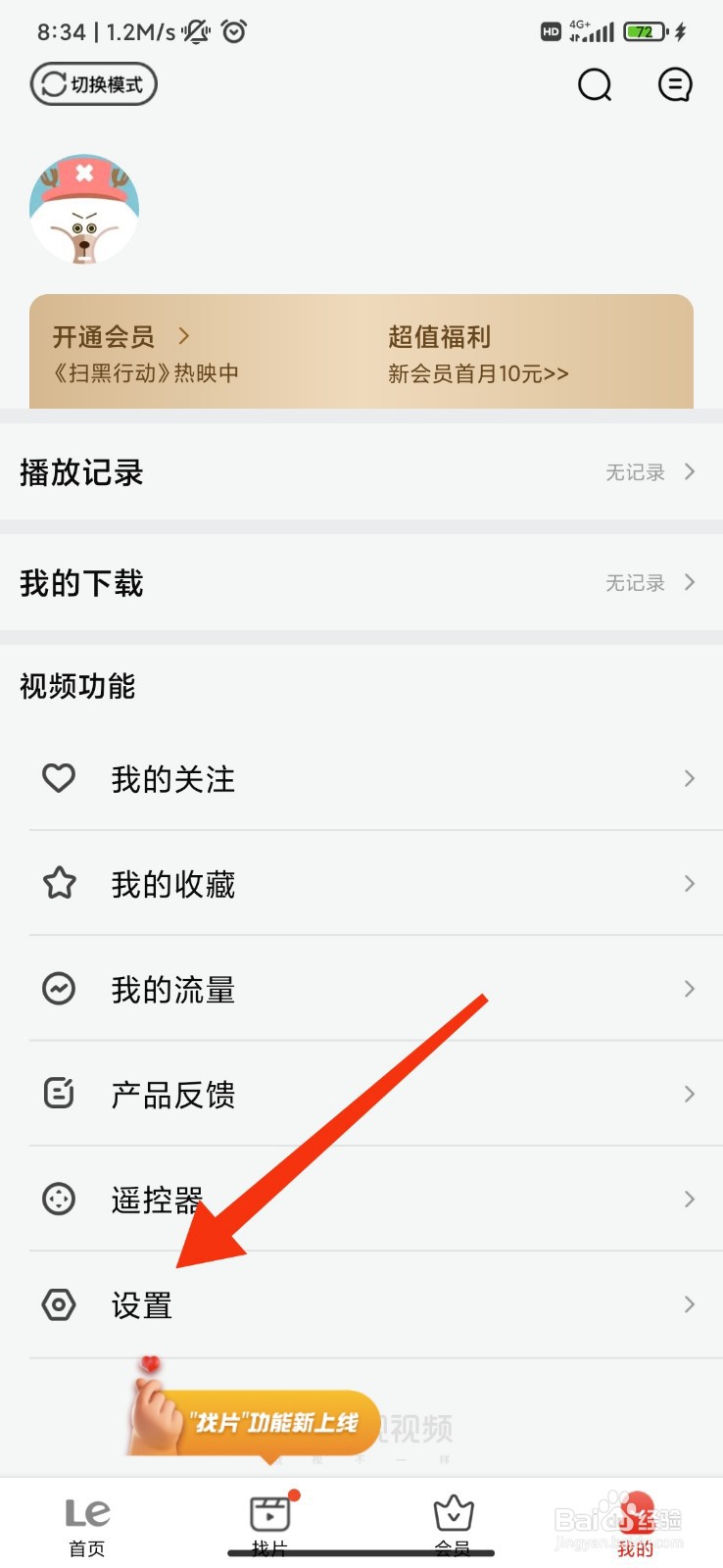Expand the 播放记录 row chevron
The height and width of the screenshot is (1568, 723).
[x=691, y=471]
